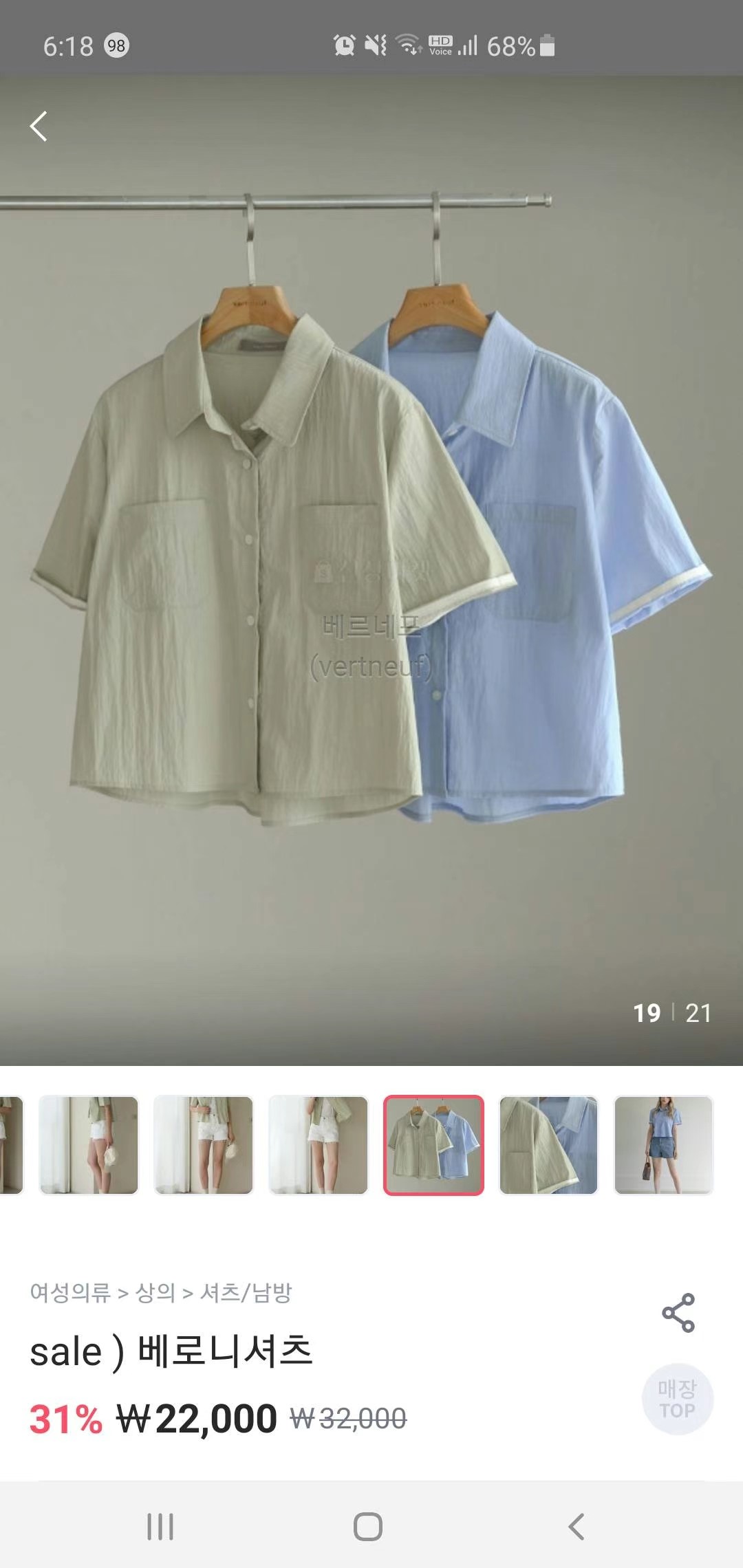
Task: Open the 상의 category breadcrumb
Action: (155, 1293)
